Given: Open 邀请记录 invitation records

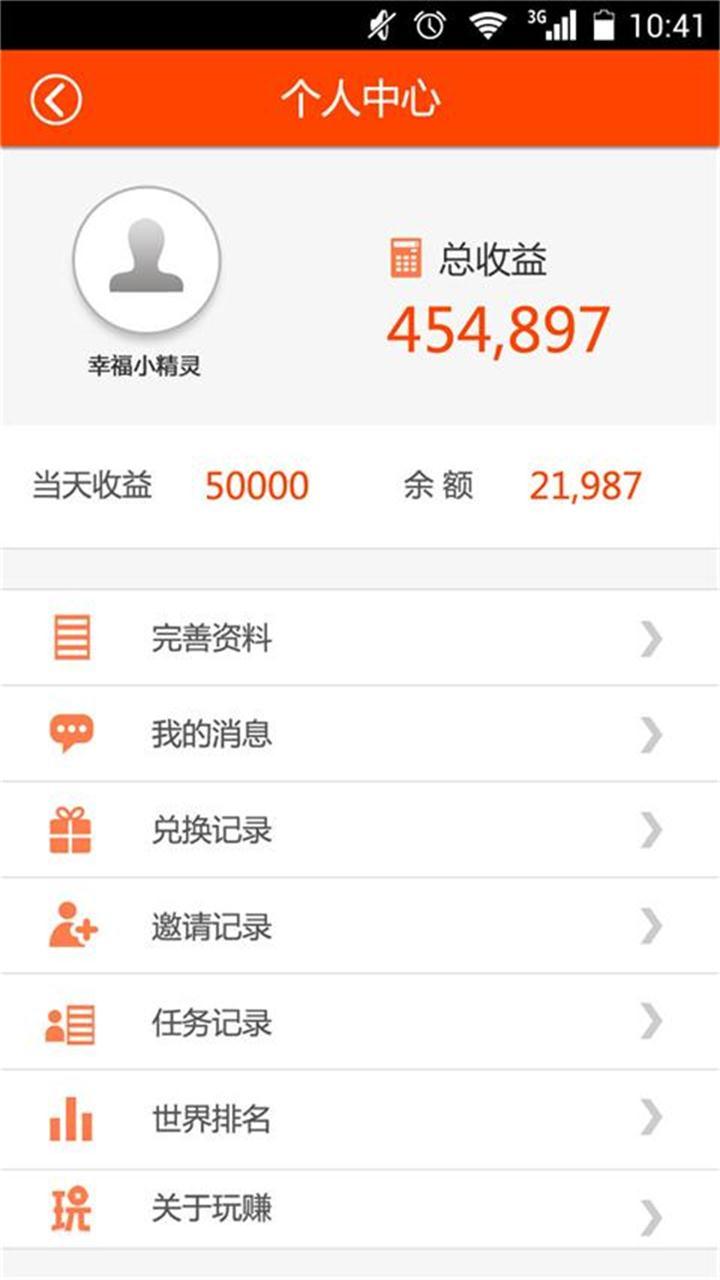Looking at the screenshot, I should (x=360, y=926).
